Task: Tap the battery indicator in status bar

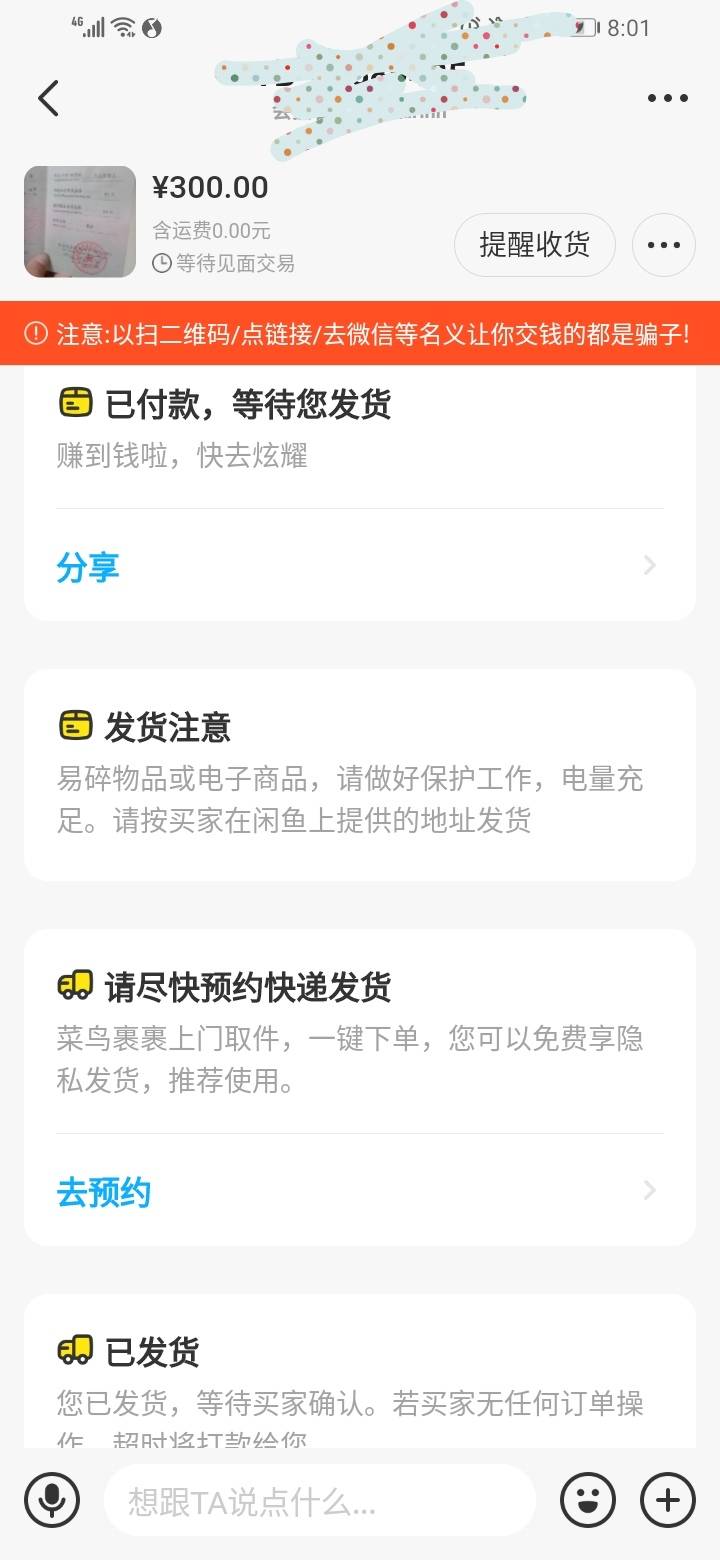Action: (x=583, y=27)
